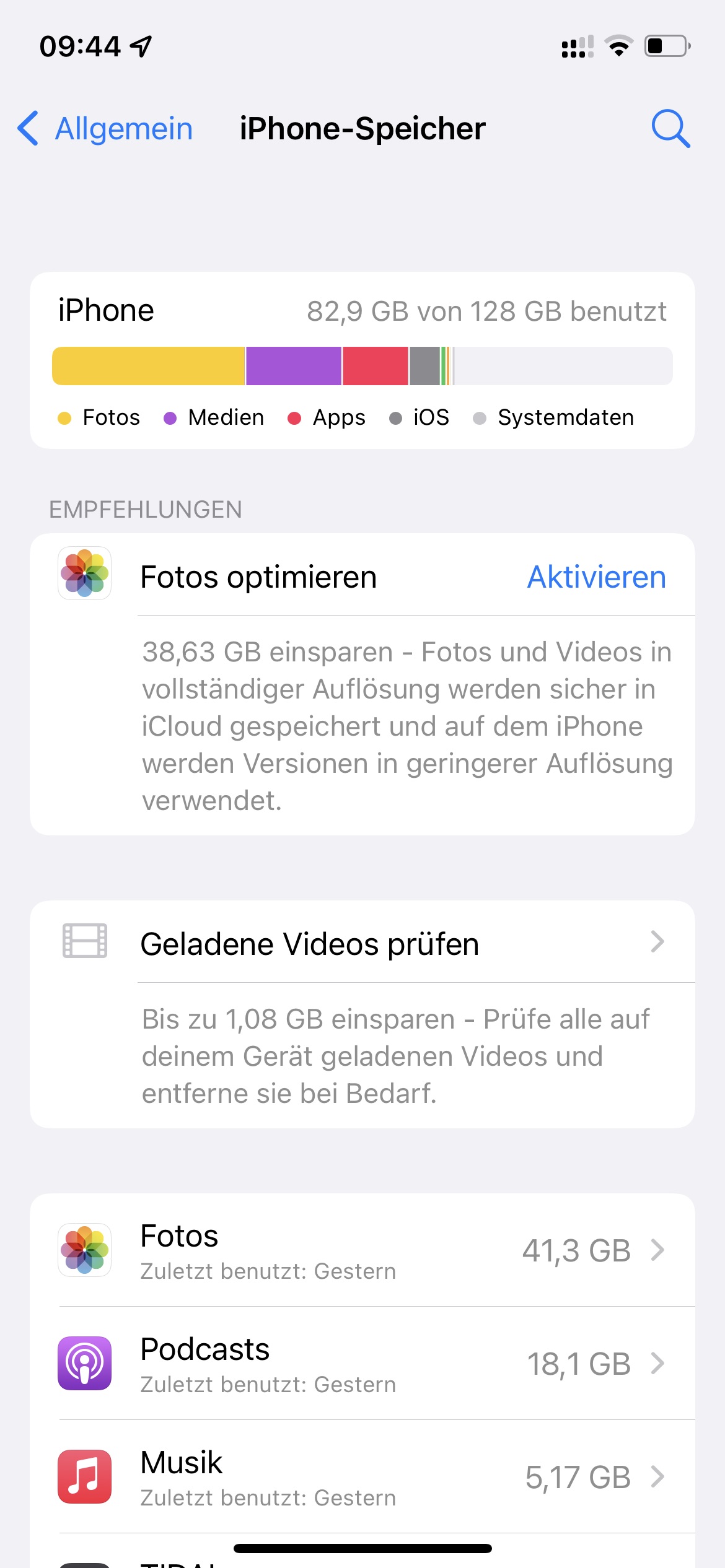Open Geladene Videos prüfen
Image resolution: width=725 pixels, height=1568 pixels.
(x=362, y=944)
